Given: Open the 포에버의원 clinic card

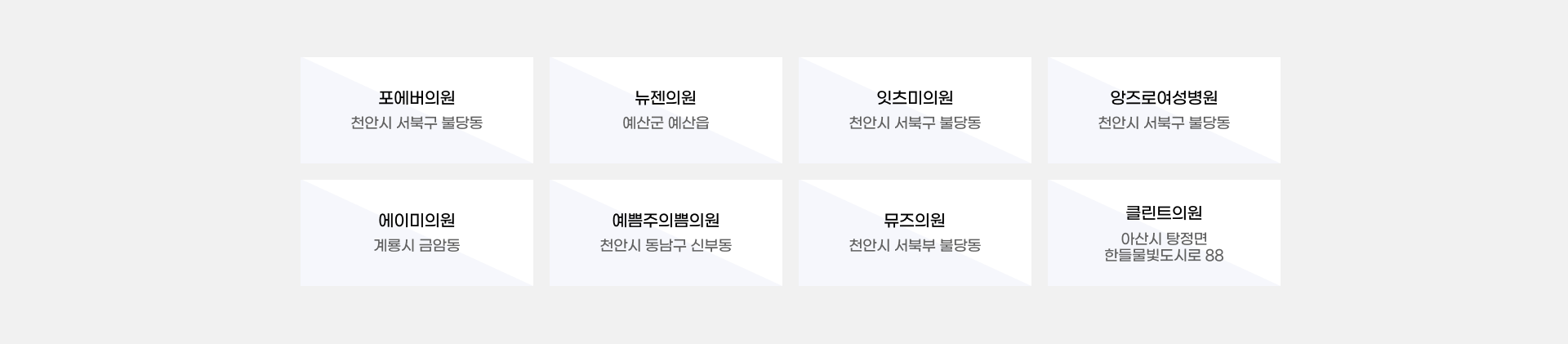Looking at the screenshot, I should pyautogui.click(x=416, y=109).
